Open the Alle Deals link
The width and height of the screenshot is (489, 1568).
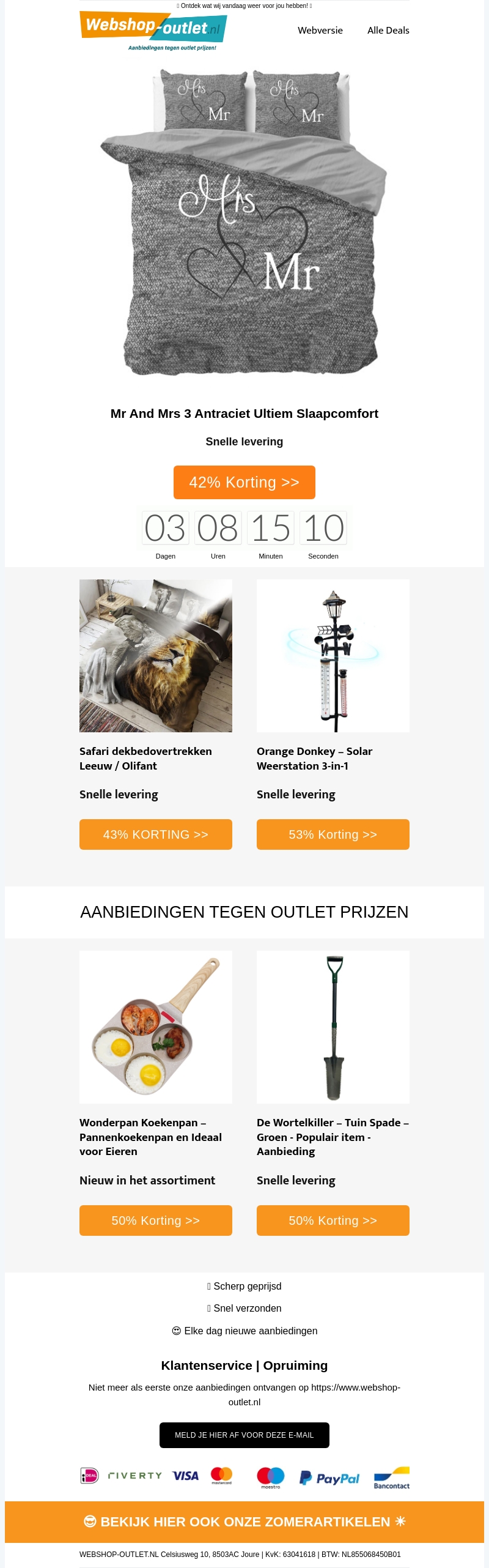coord(388,30)
